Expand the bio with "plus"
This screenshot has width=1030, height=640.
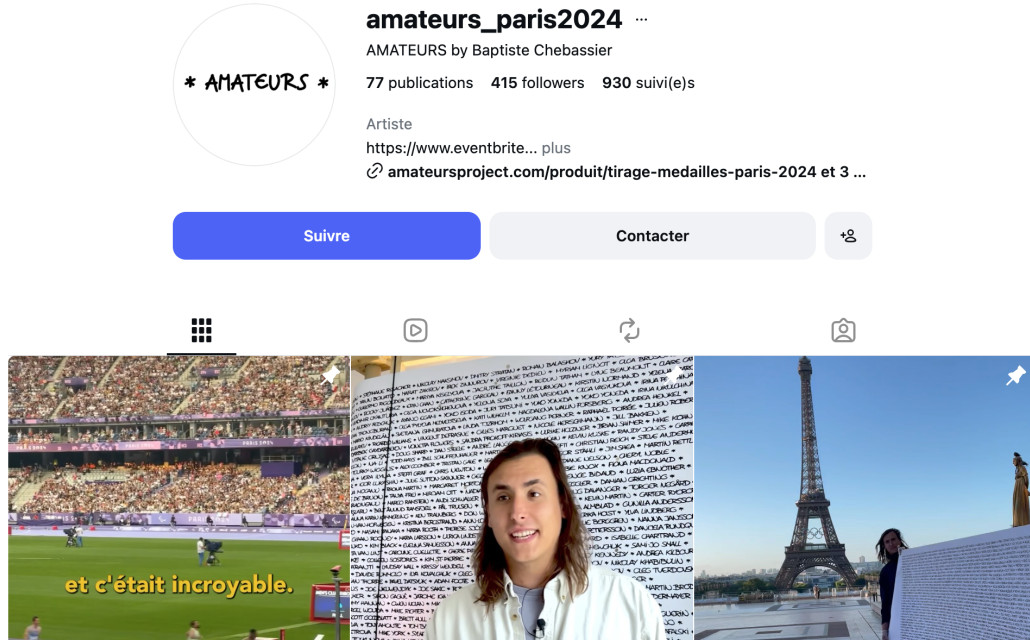[556, 148]
